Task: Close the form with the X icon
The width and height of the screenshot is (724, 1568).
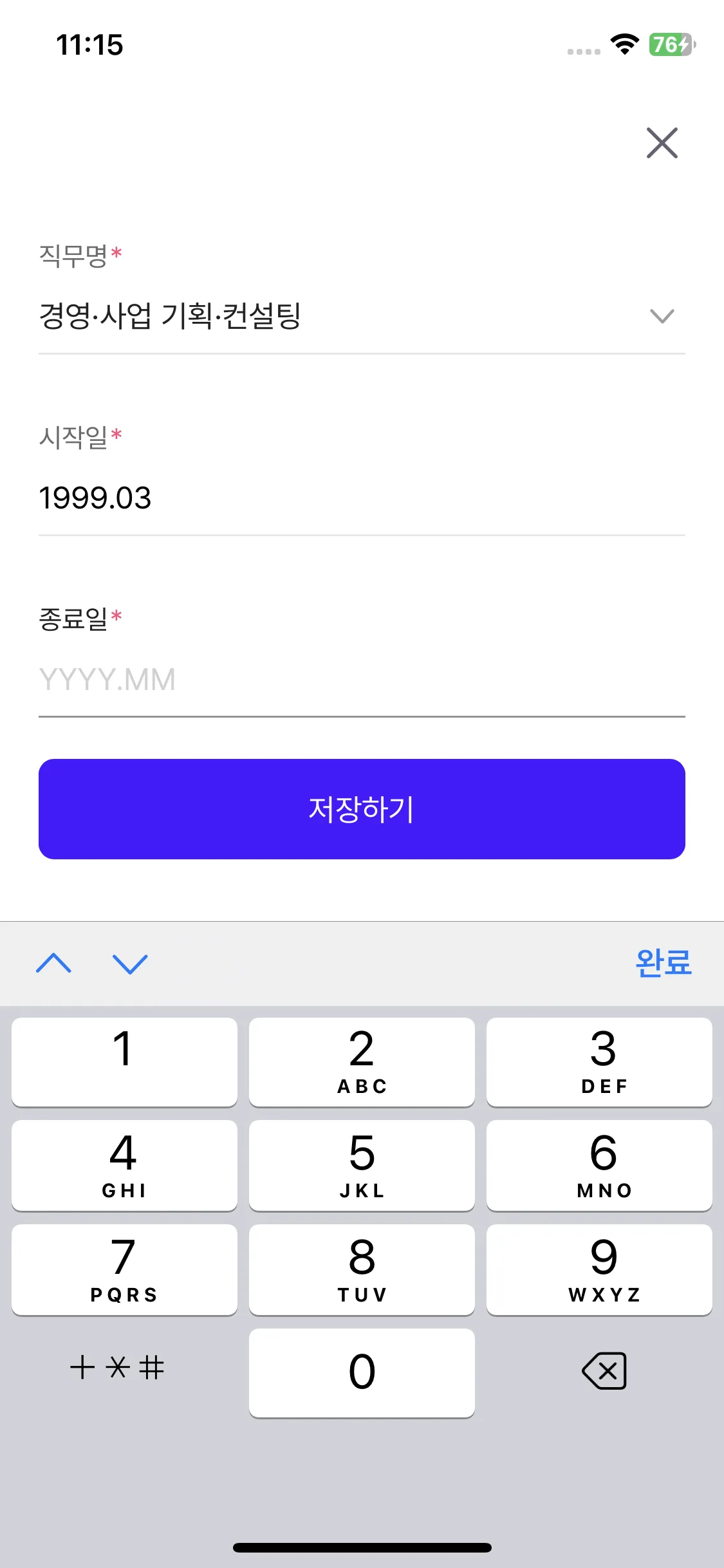Action: point(662,143)
